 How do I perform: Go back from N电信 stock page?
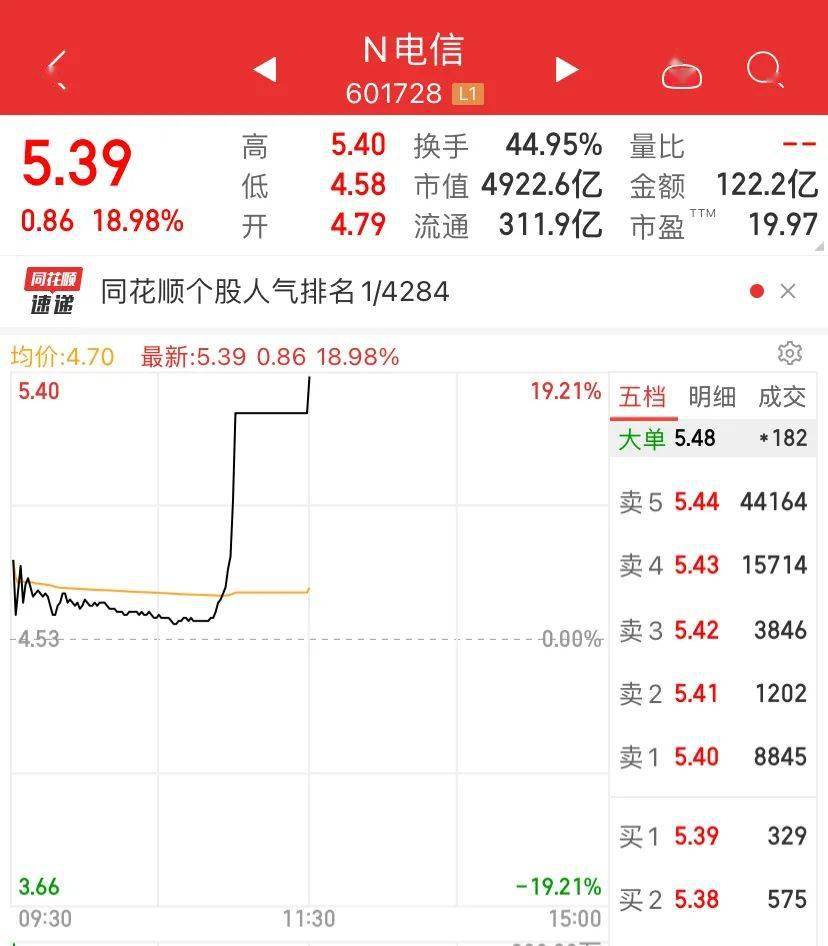pyautogui.click(x=57, y=69)
